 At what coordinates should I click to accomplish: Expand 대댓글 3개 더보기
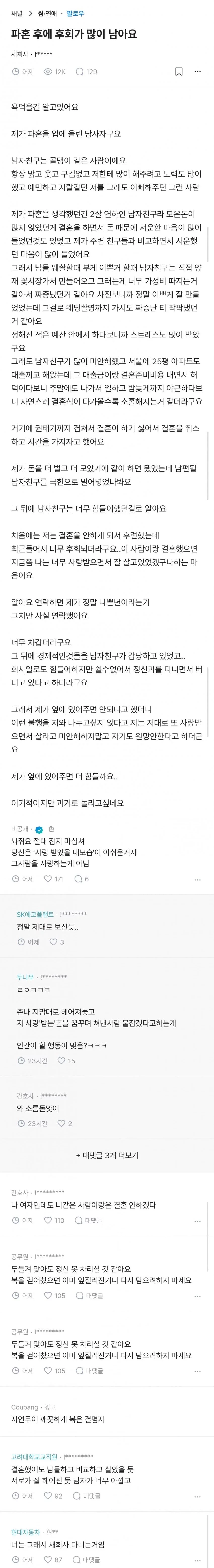coord(107,1155)
